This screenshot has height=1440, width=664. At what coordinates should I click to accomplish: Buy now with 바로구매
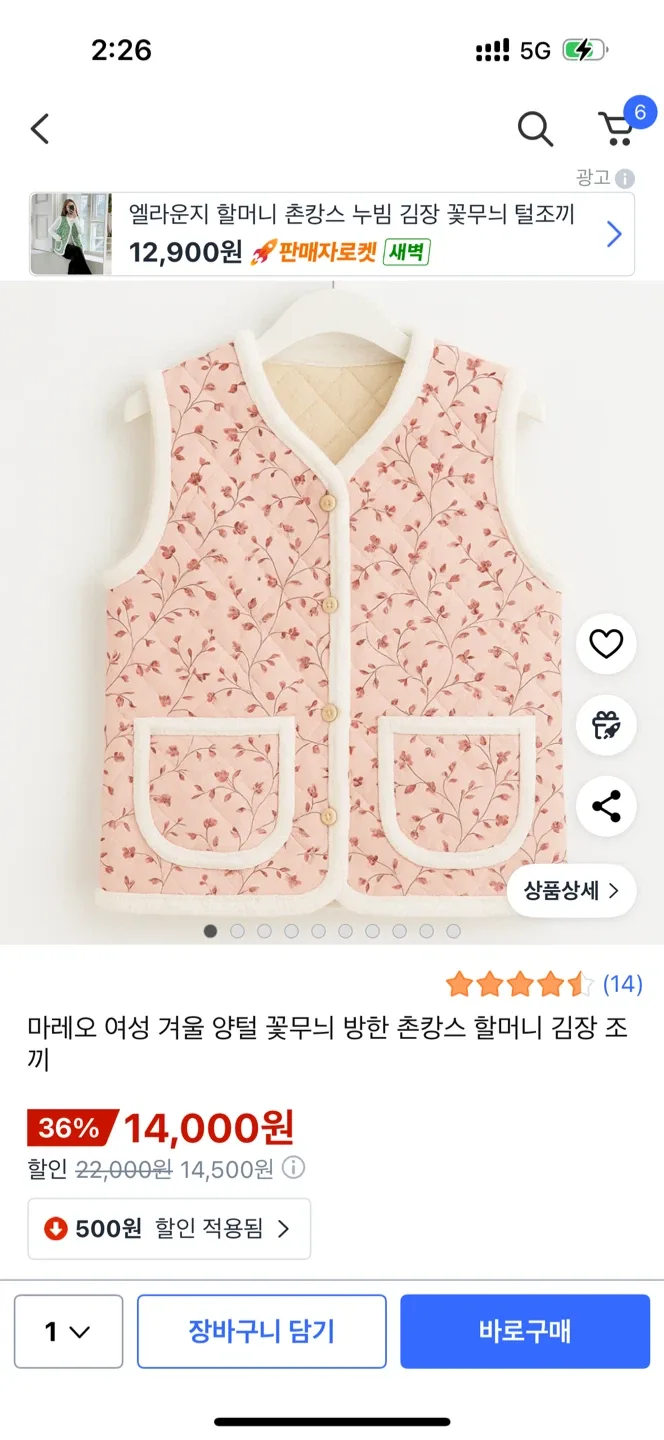click(x=525, y=1331)
